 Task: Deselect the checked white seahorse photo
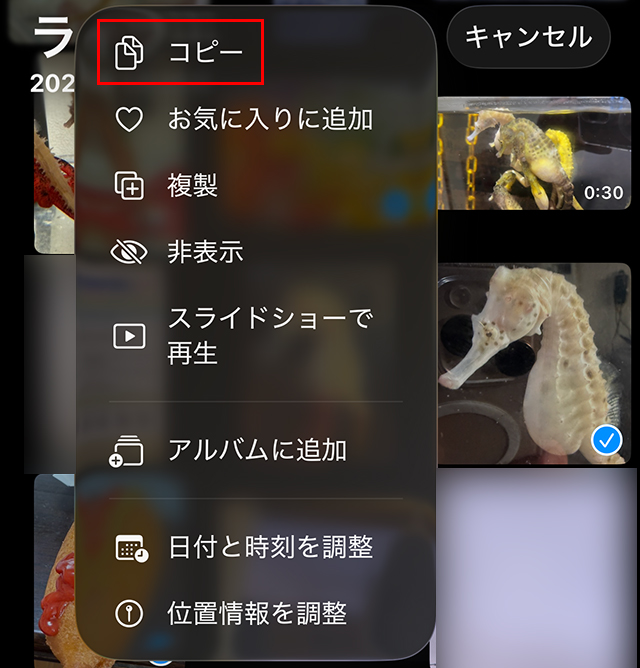[607, 439]
